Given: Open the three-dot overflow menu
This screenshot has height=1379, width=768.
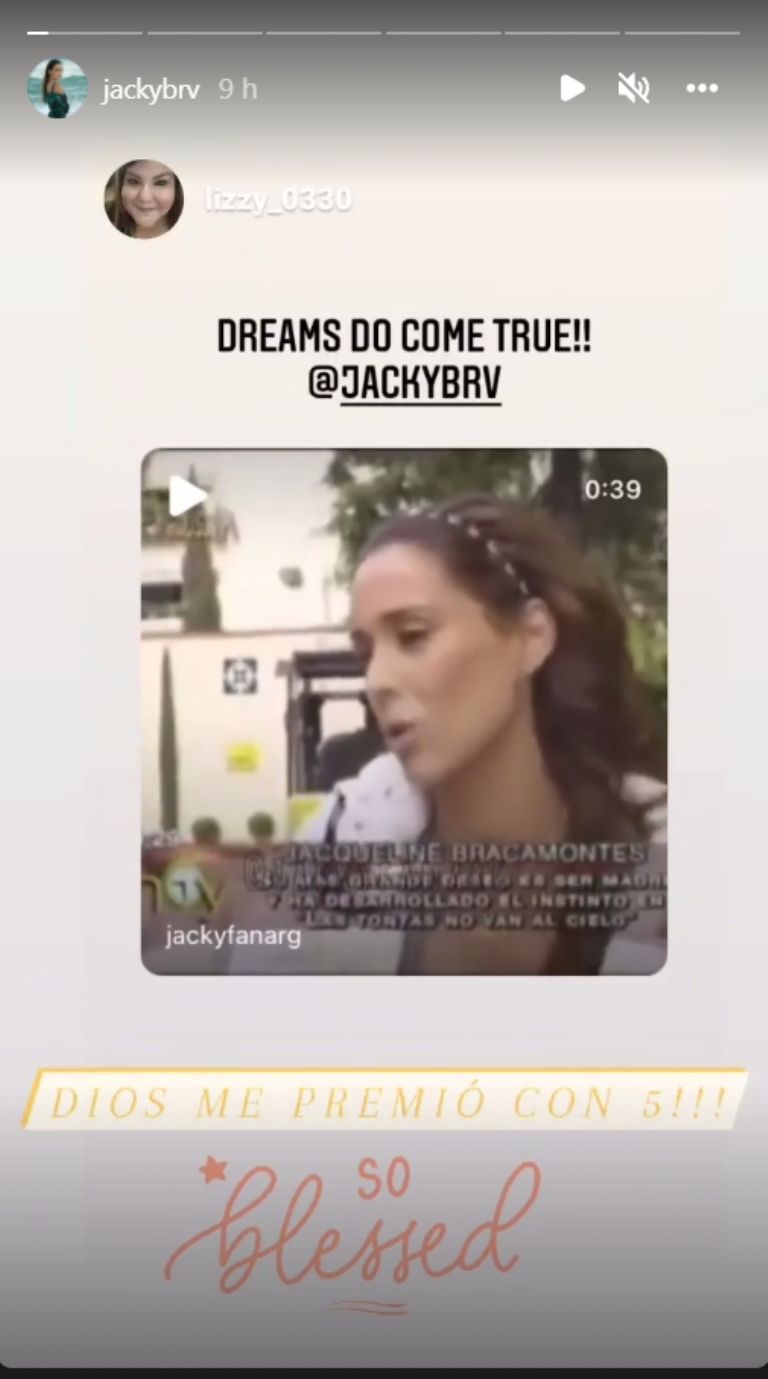Looking at the screenshot, I should (x=702, y=89).
